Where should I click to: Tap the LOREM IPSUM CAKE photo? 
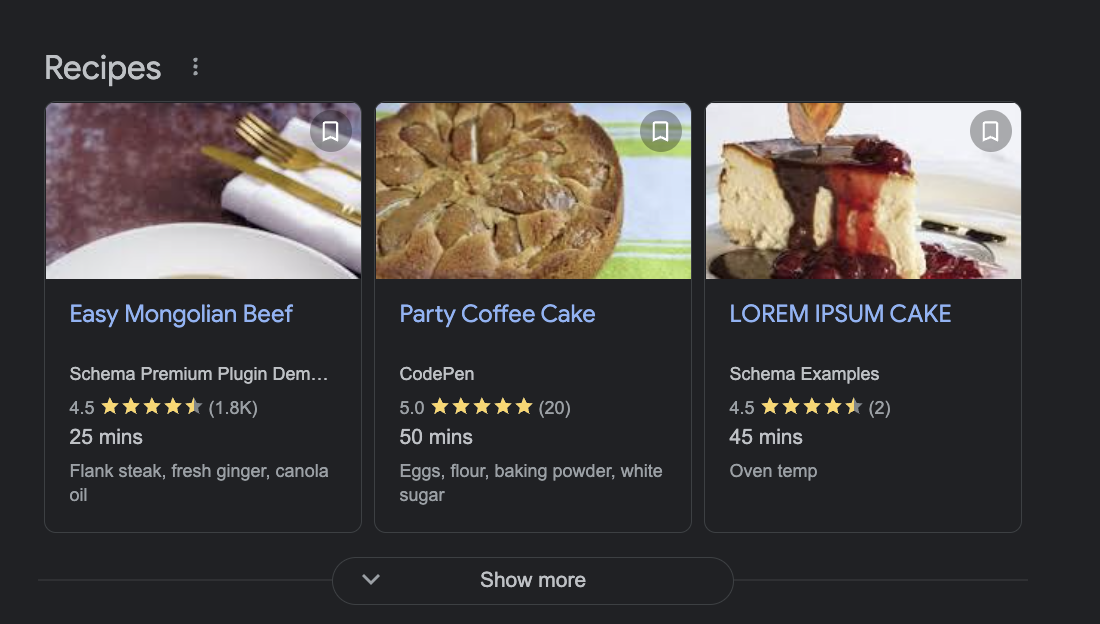coord(863,191)
